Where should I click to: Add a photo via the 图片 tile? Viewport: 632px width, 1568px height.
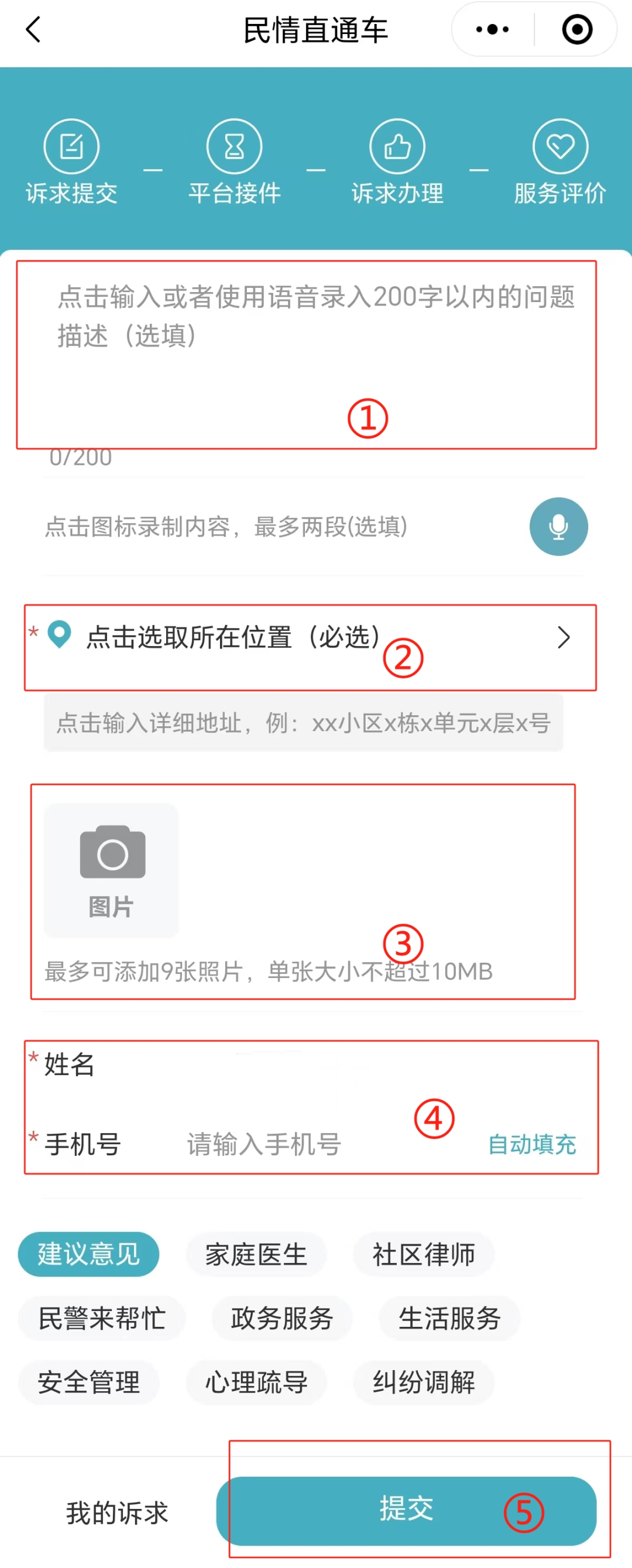pos(111,870)
